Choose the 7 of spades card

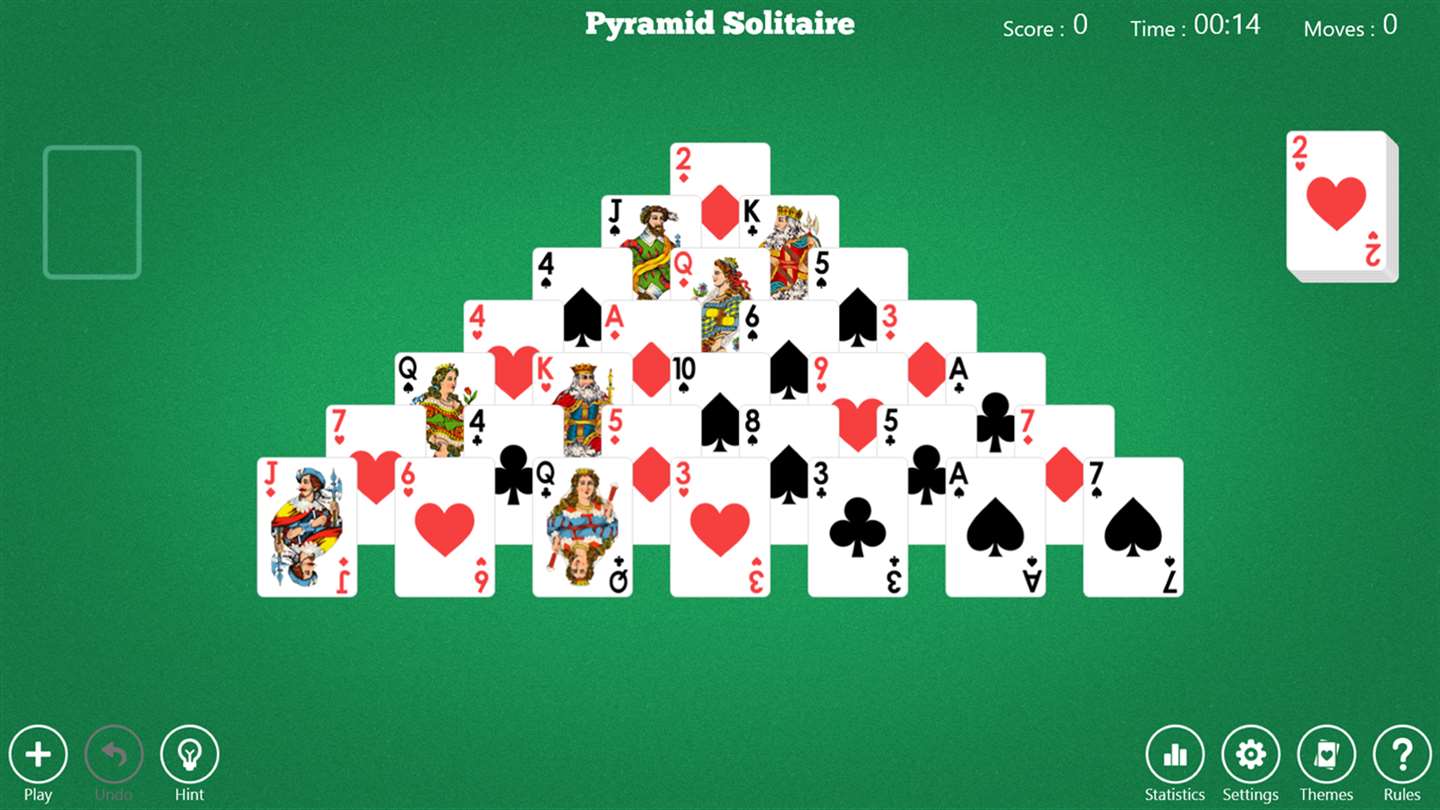tap(1132, 527)
